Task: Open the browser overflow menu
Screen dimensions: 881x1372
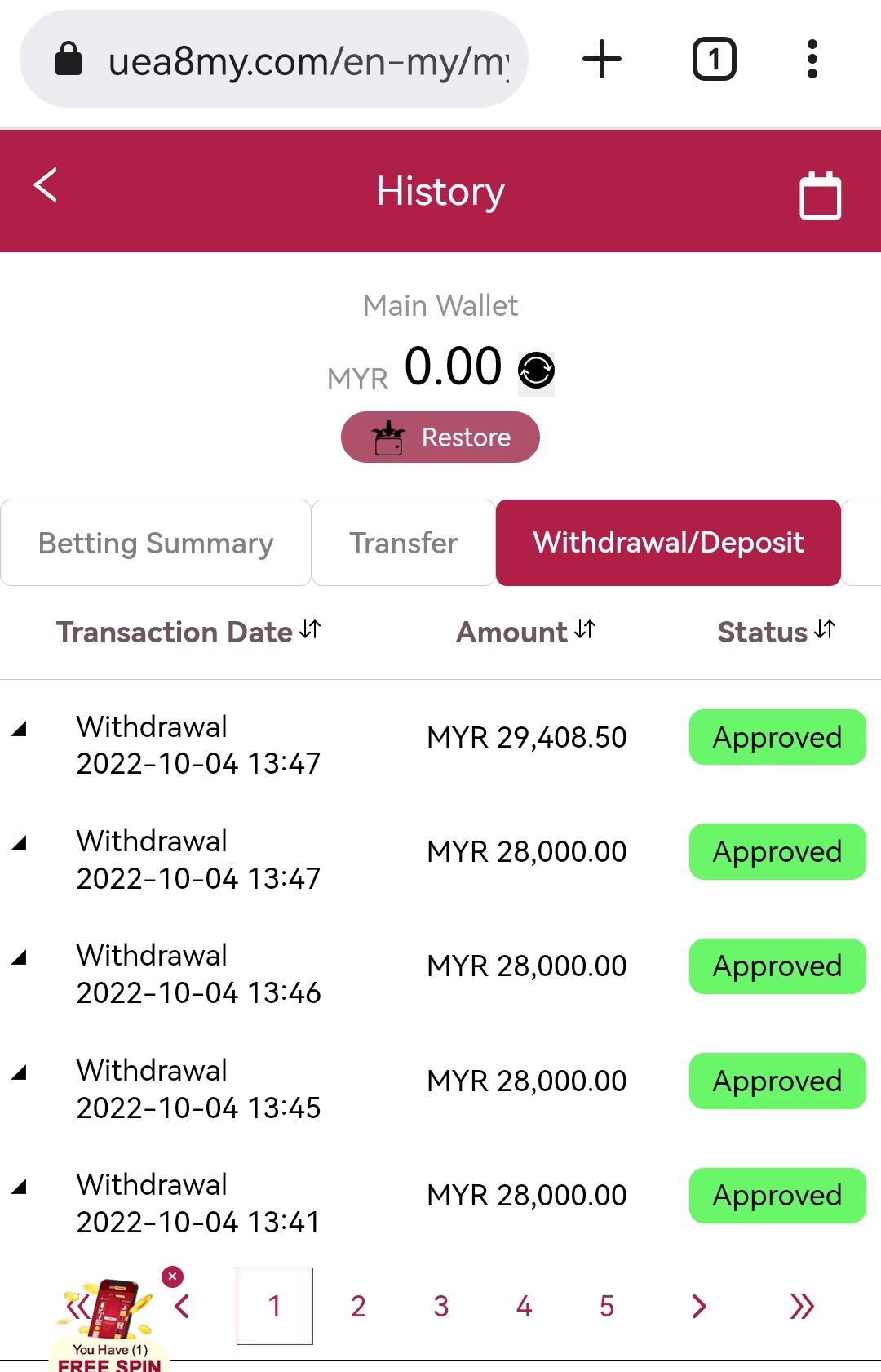Action: click(812, 60)
